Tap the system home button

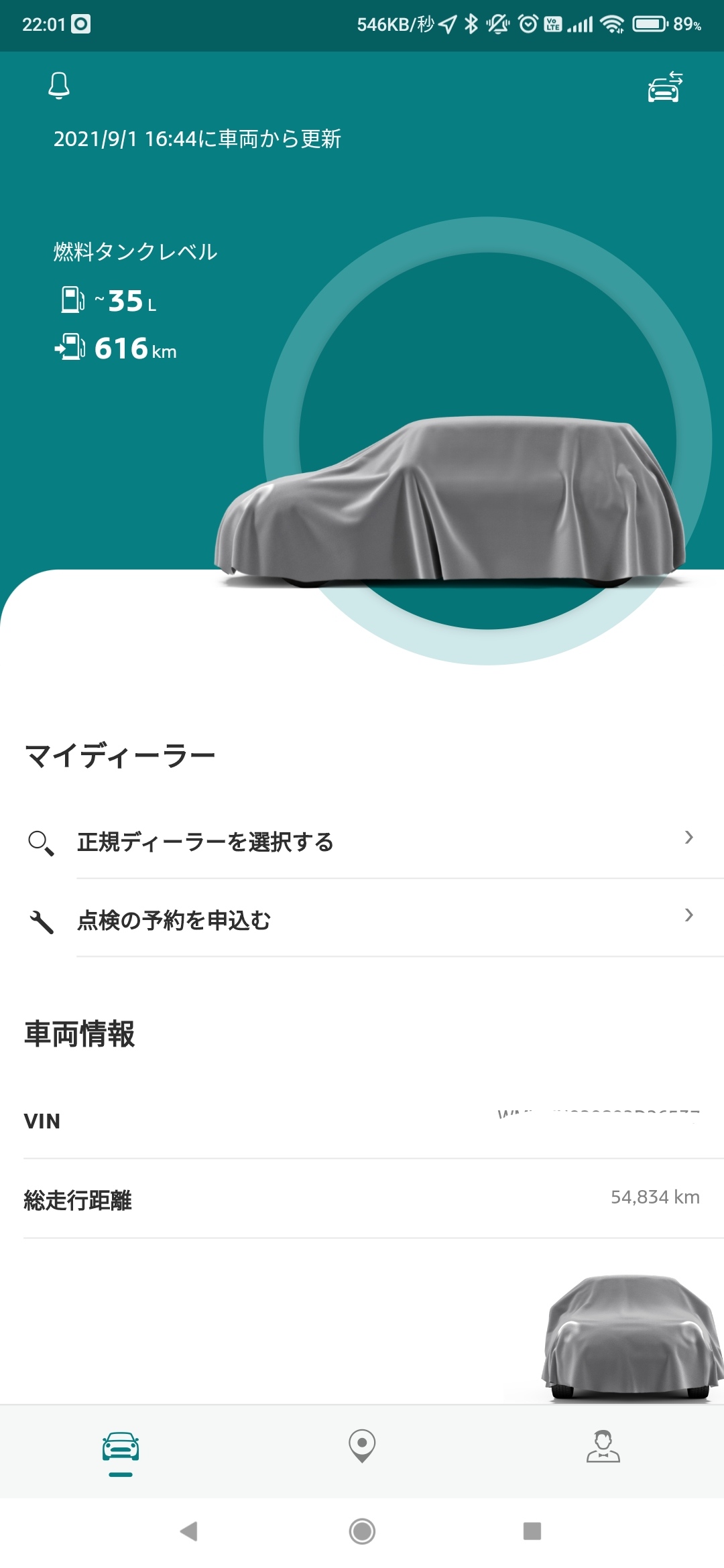(x=362, y=1531)
